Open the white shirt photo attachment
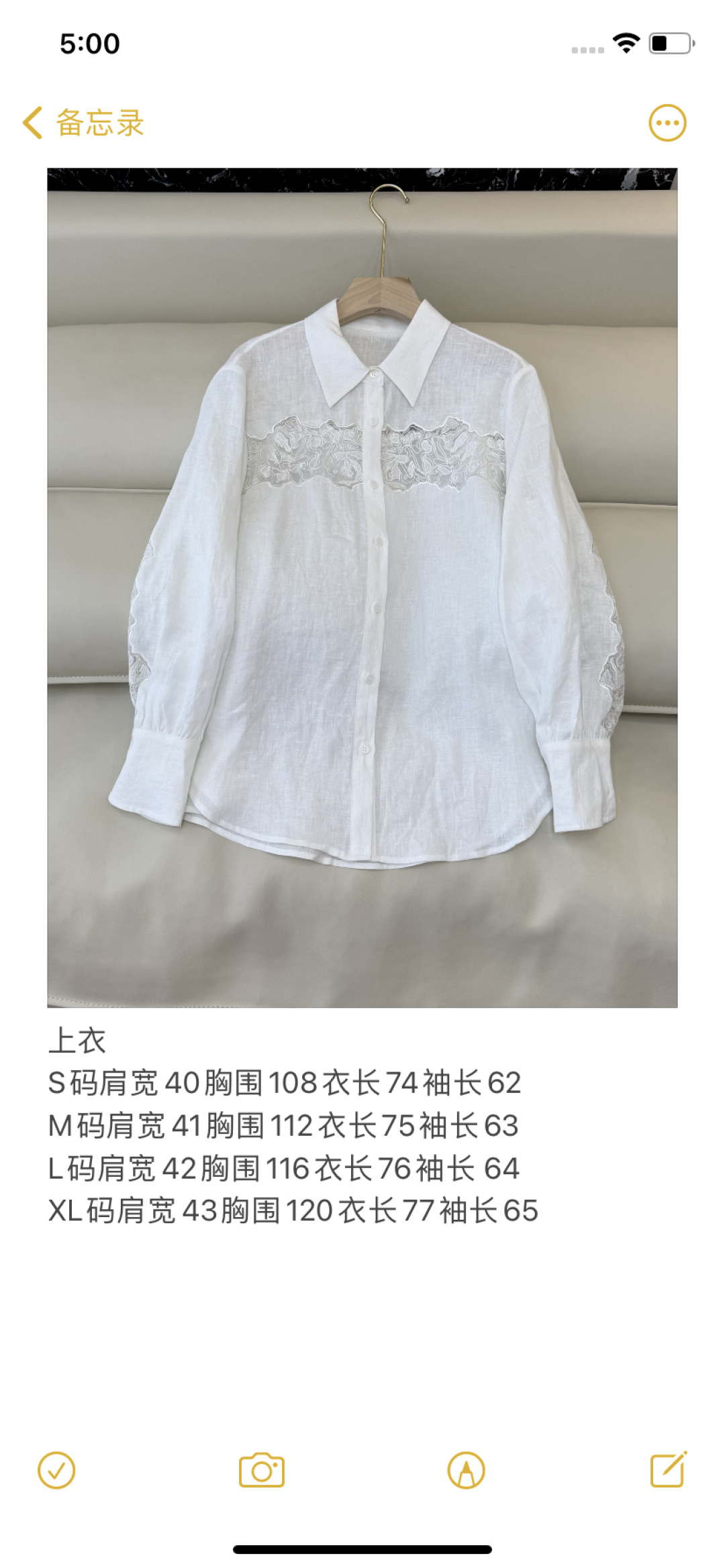725x1568 pixels. click(362, 587)
